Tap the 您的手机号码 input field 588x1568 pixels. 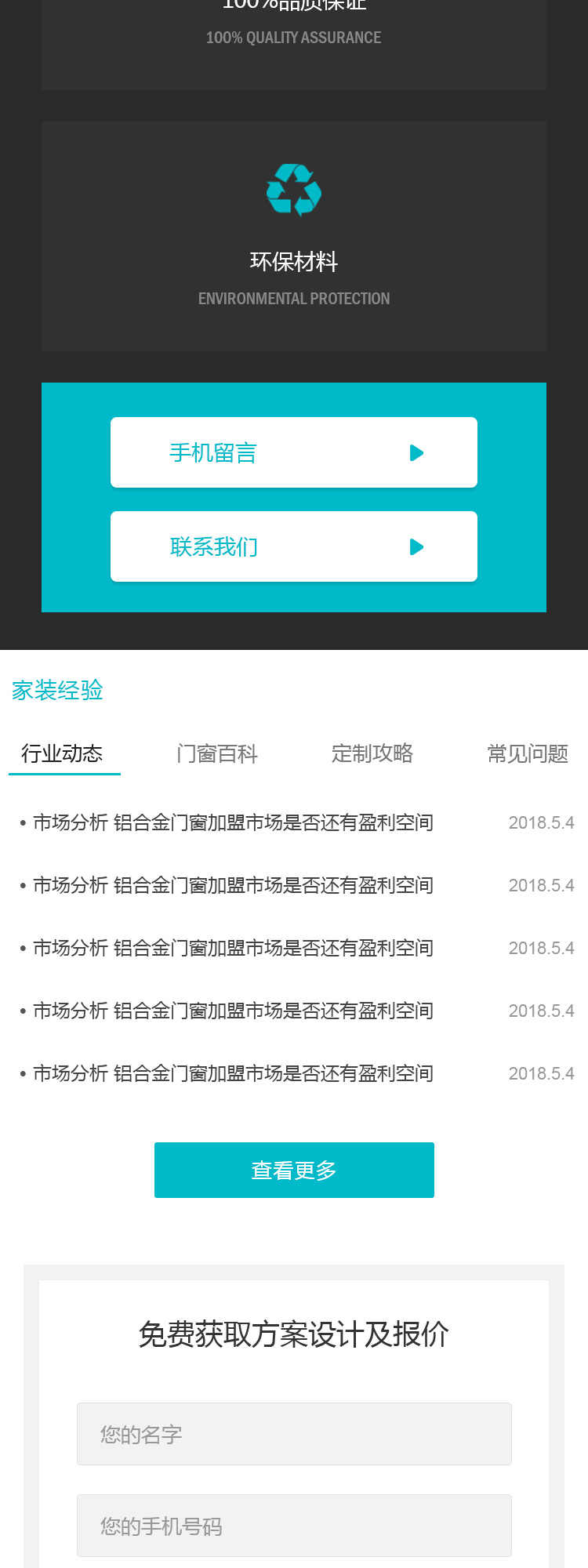click(294, 1526)
